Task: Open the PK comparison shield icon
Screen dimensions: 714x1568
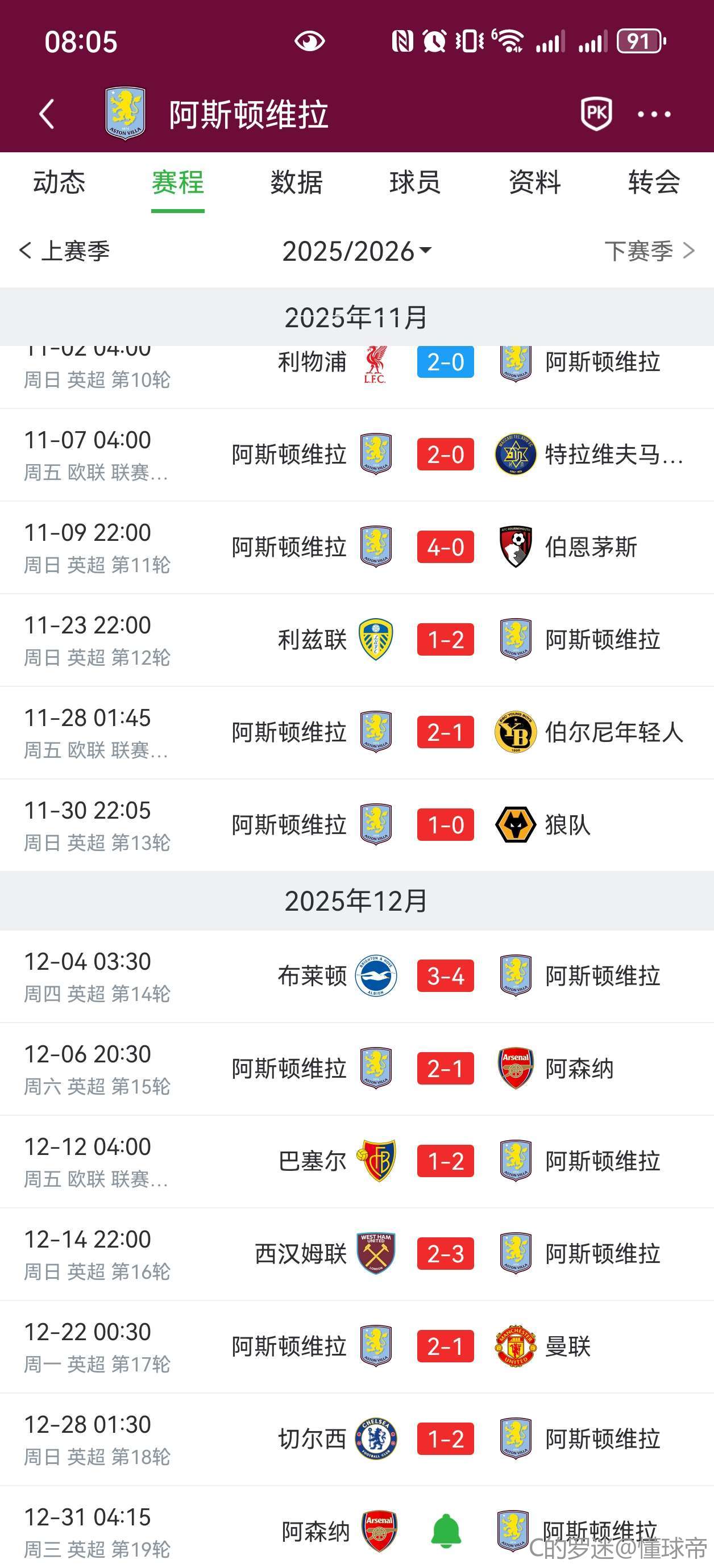Action: [x=596, y=113]
